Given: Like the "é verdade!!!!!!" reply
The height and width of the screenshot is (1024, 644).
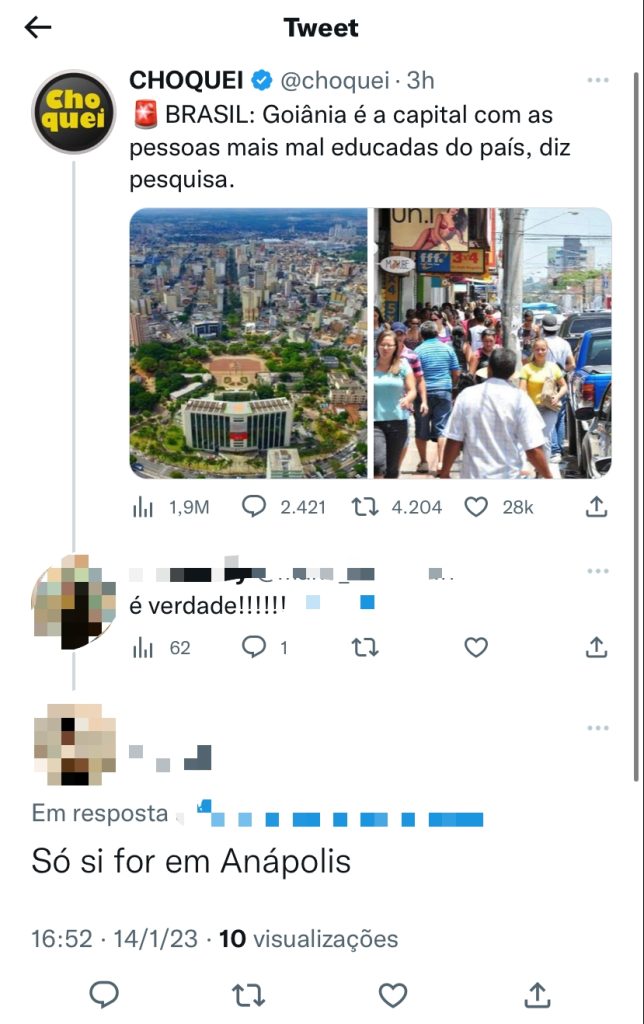Looking at the screenshot, I should pos(476,648).
